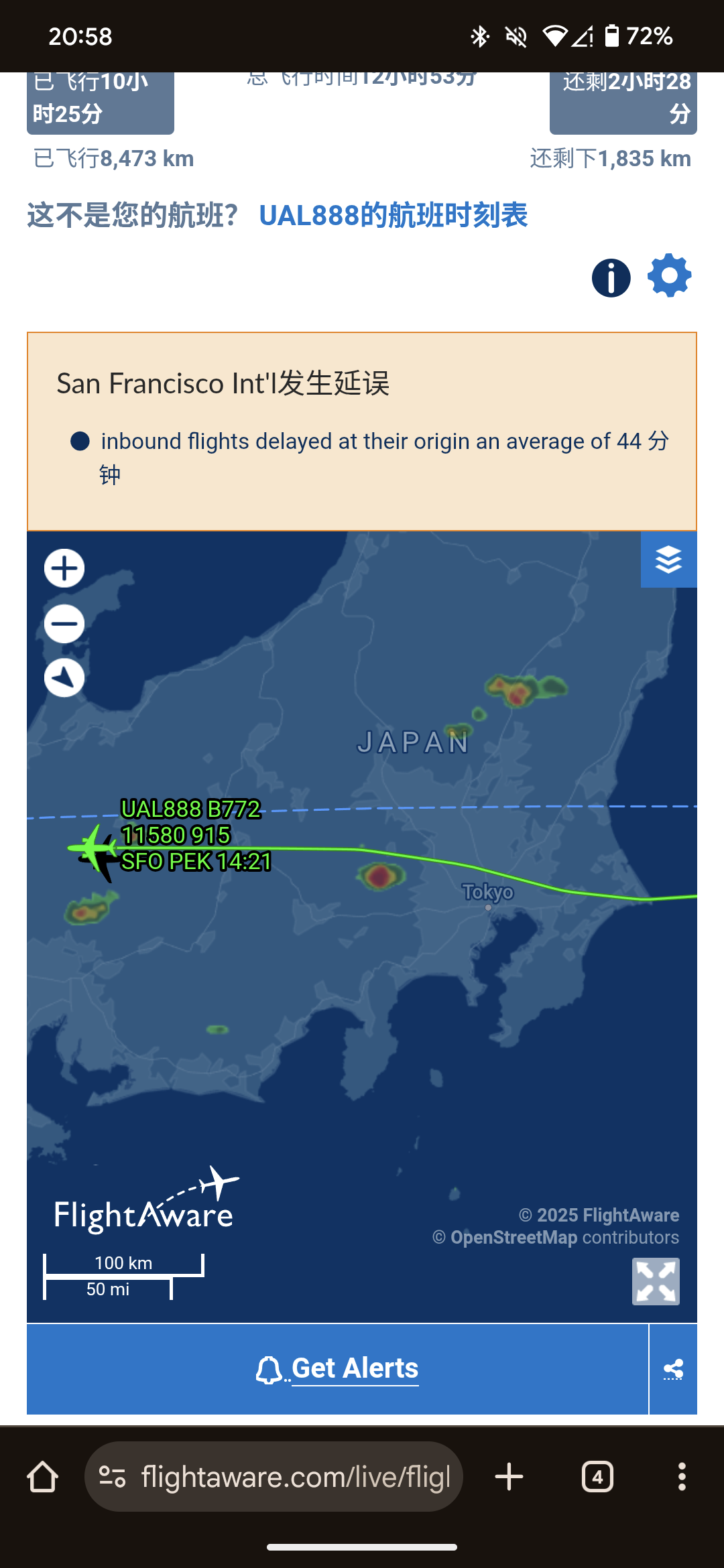Open a new browser tab
This screenshot has height=1568, width=724.
click(x=509, y=1477)
